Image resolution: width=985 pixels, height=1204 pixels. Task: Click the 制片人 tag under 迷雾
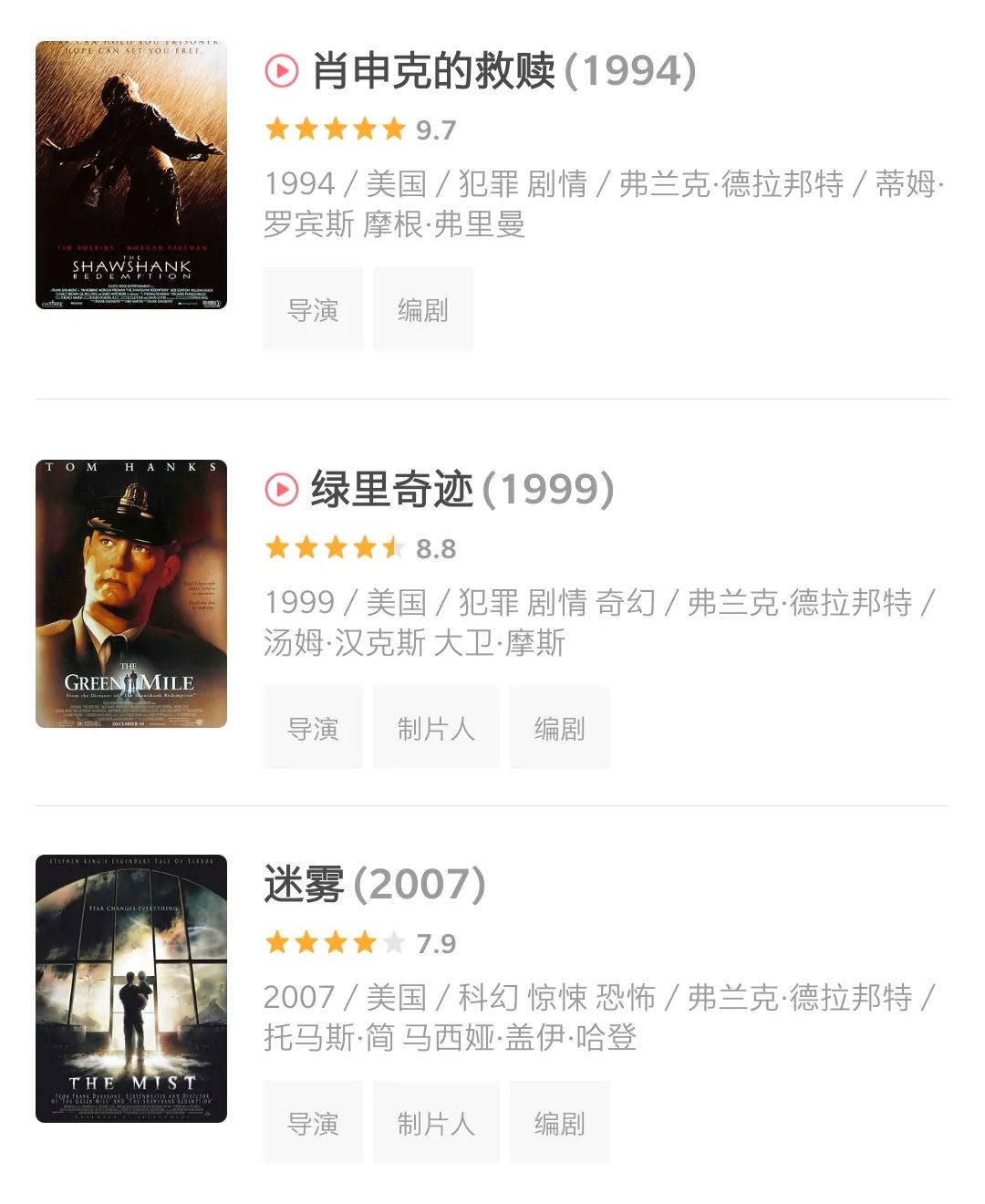pyautogui.click(x=436, y=1122)
